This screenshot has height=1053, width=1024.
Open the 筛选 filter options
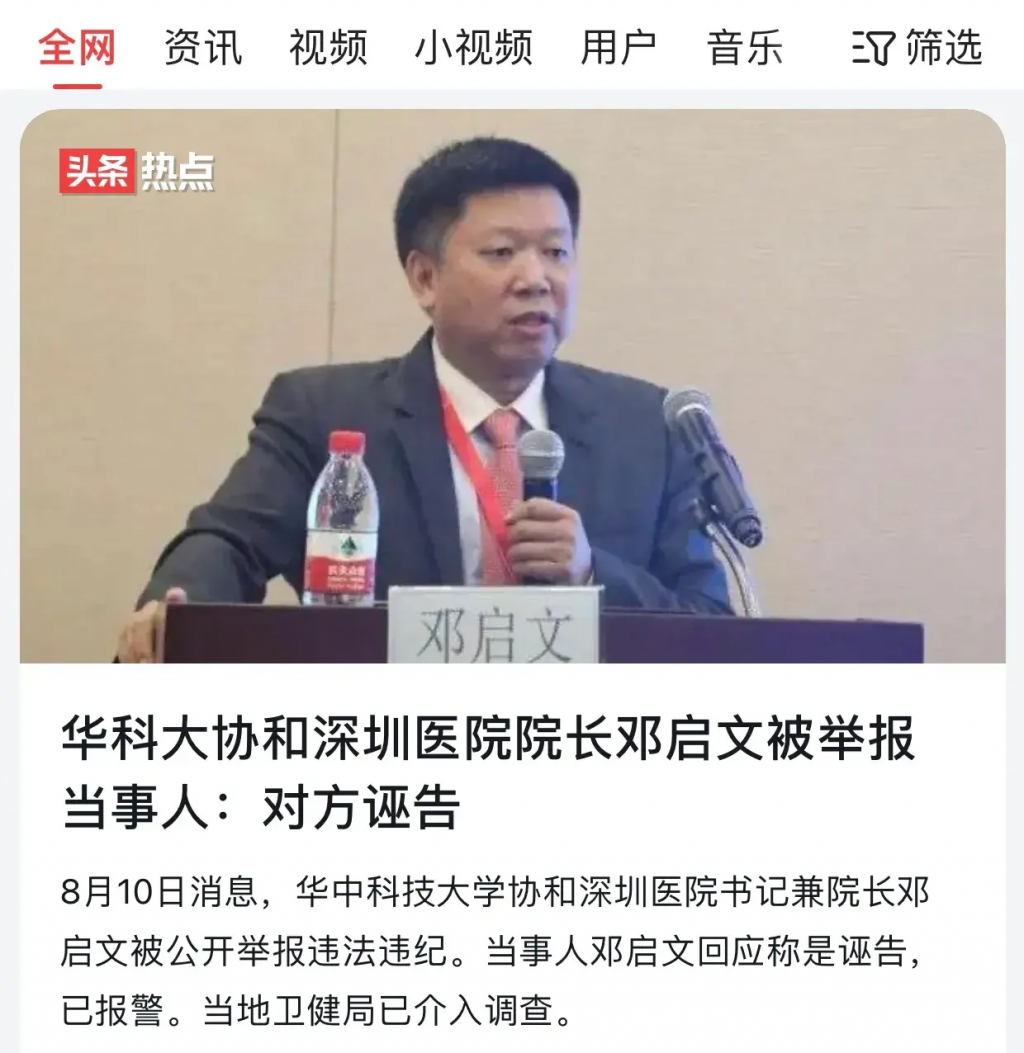click(918, 48)
